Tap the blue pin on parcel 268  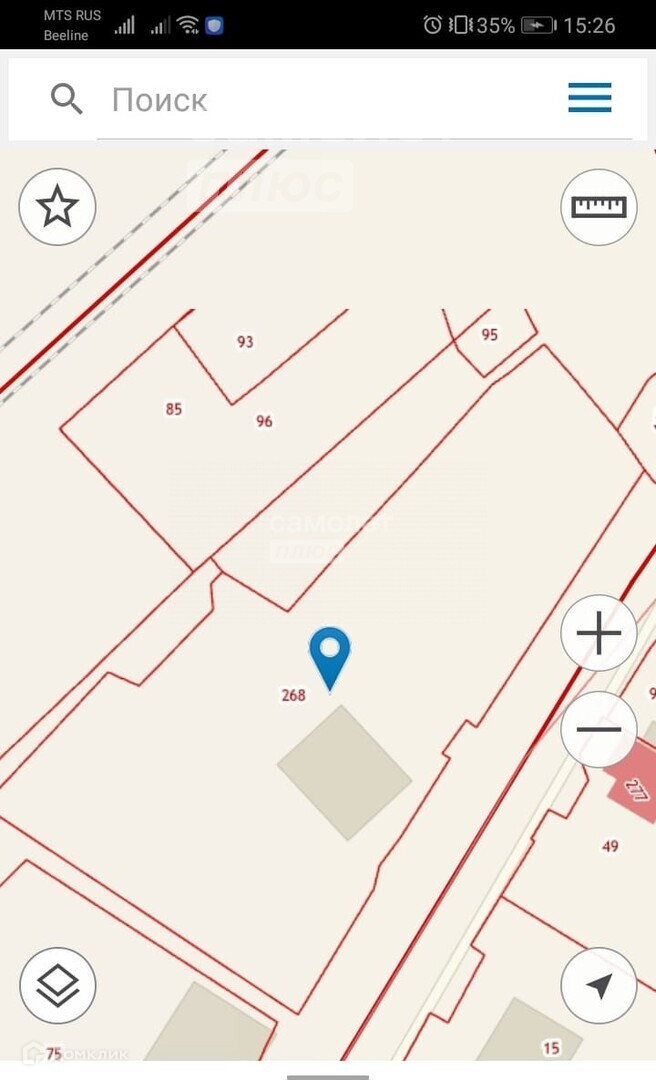pyautogui.click(x=330, y=654)
